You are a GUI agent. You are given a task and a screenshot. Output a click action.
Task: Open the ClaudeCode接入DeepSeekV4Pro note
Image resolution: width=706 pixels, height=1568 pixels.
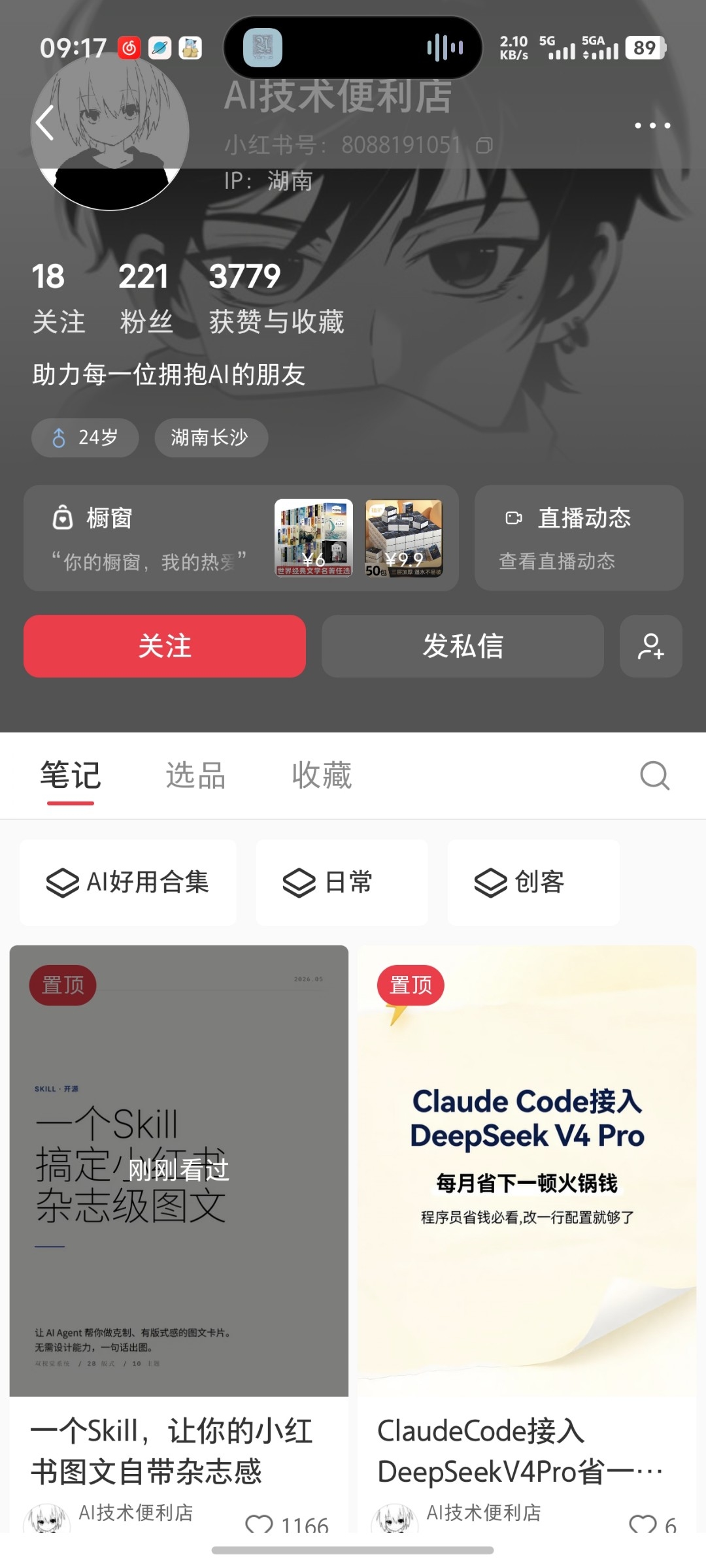pyautogui.click(x=527, y=1171)
